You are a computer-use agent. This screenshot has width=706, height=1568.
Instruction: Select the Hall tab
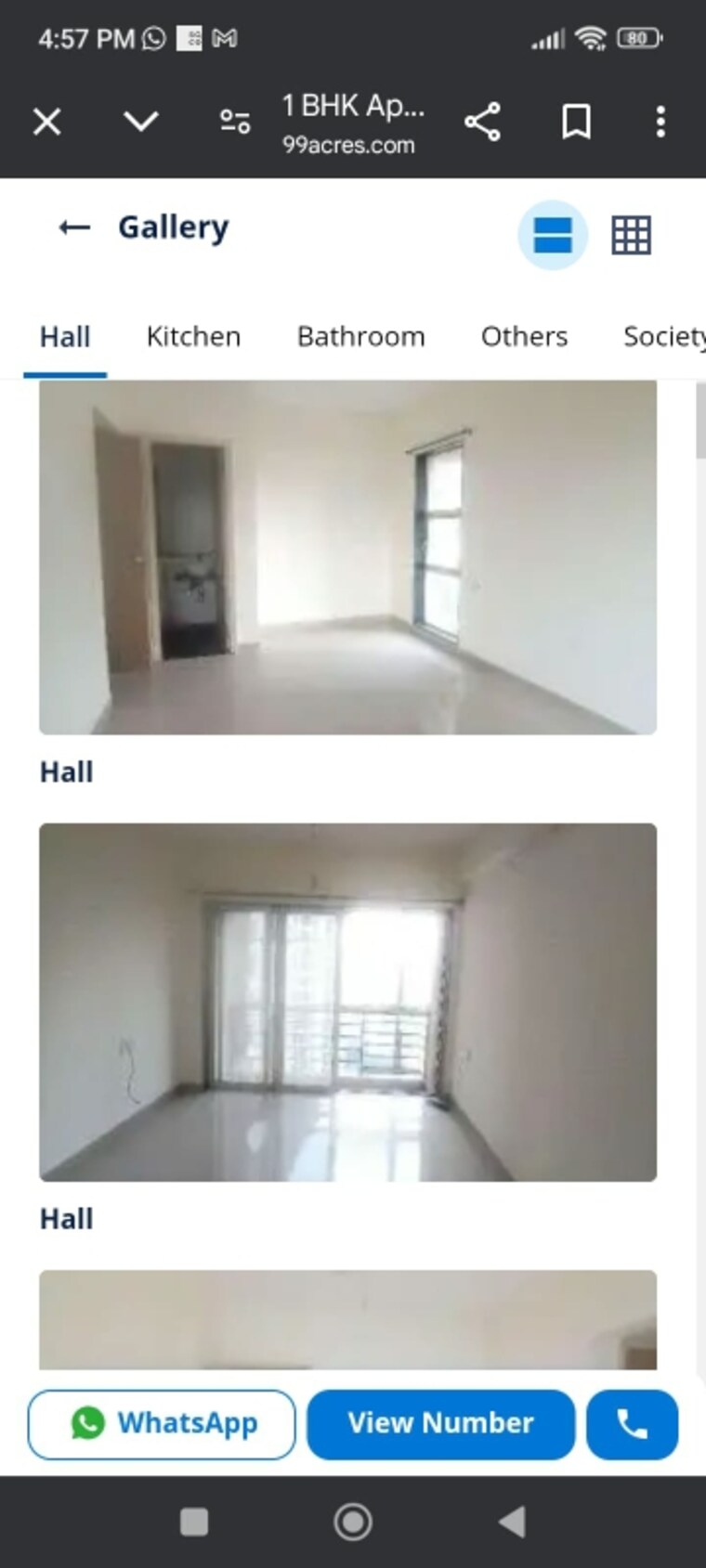click(x=65, y=336)
